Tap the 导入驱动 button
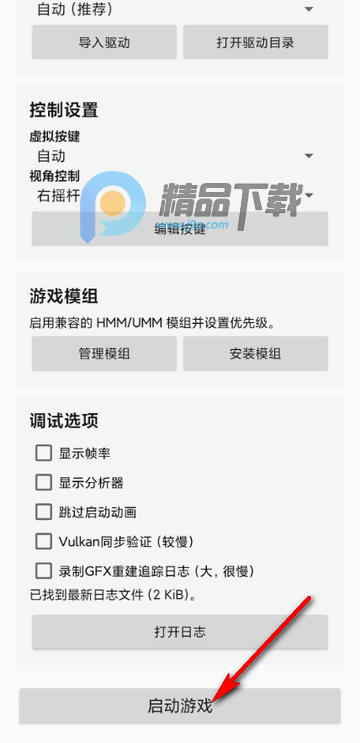Image resolution: width=360 pixels, height=743 pixels. [x=104, y=42]
